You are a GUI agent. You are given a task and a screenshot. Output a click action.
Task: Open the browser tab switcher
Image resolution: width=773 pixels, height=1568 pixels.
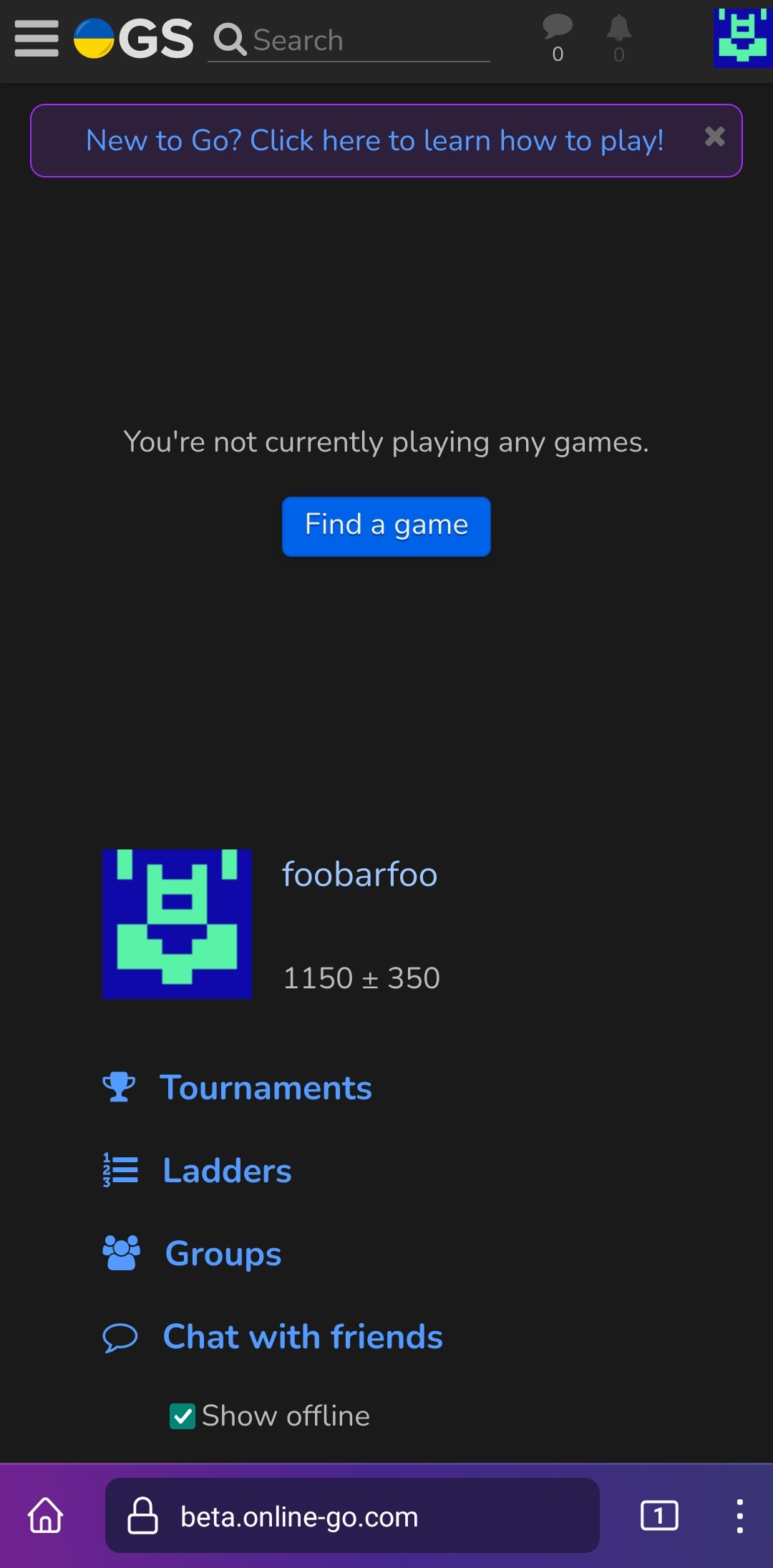(x=658, y=1515)
